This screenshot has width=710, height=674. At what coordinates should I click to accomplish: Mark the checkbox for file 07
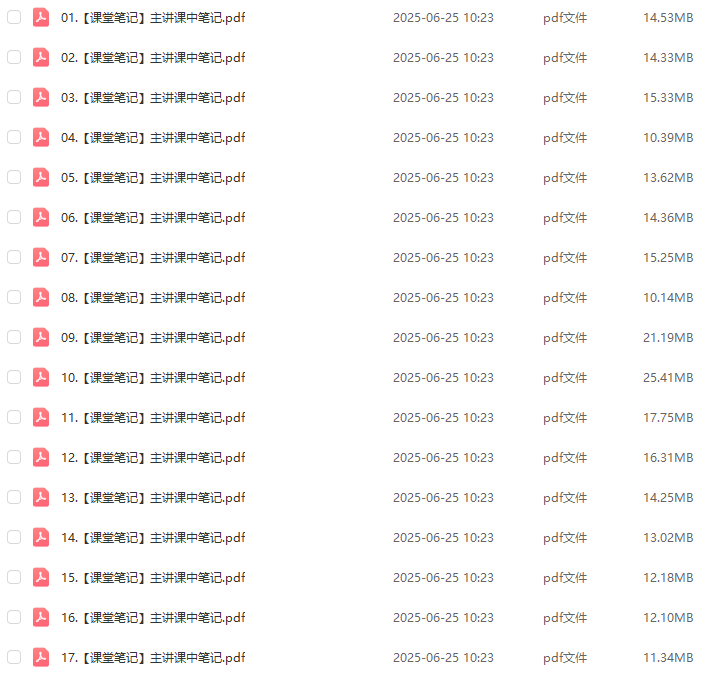(x=14, y=257)
